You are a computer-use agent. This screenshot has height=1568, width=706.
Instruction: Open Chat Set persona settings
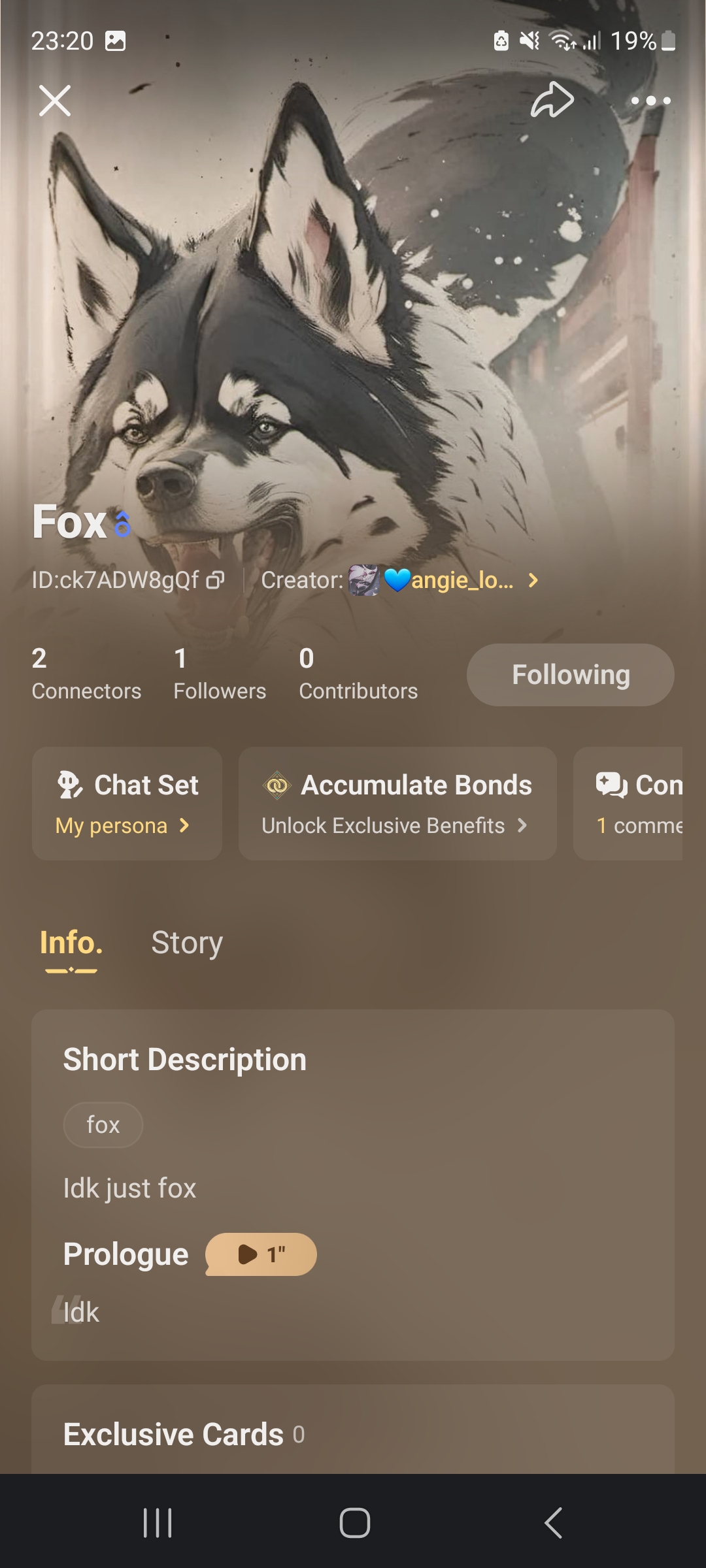(127, 804)
